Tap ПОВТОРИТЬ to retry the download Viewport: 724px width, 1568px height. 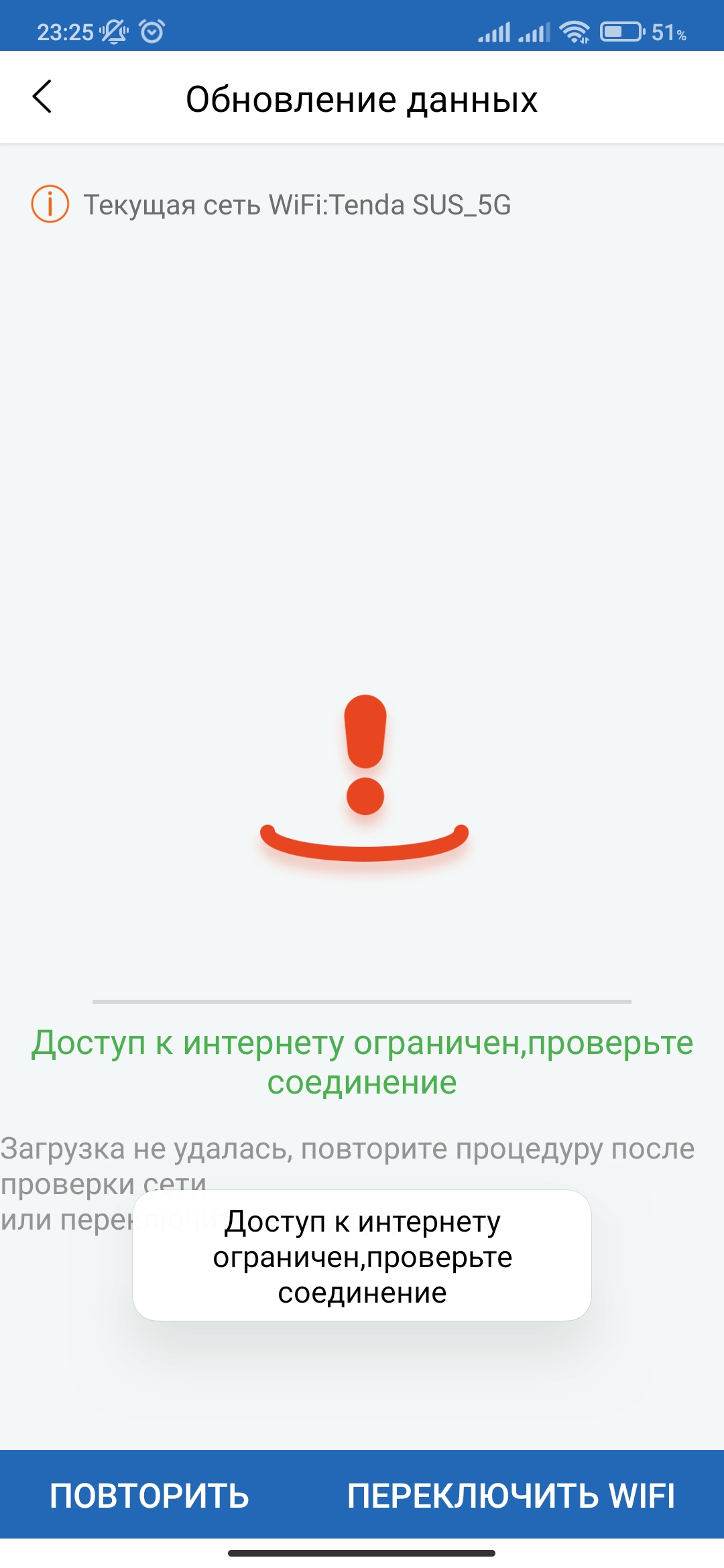[x=149, y=1496]
